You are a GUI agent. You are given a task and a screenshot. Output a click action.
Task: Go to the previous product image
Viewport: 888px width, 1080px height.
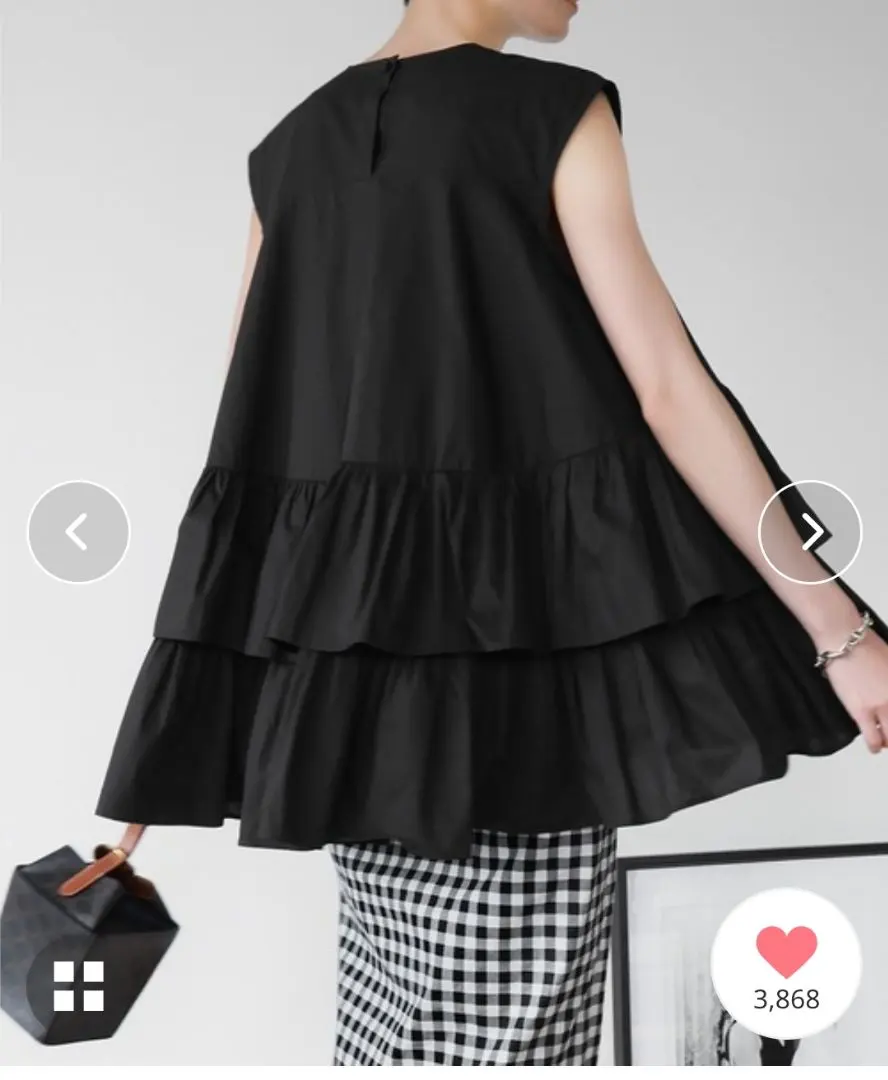point(78,532)
